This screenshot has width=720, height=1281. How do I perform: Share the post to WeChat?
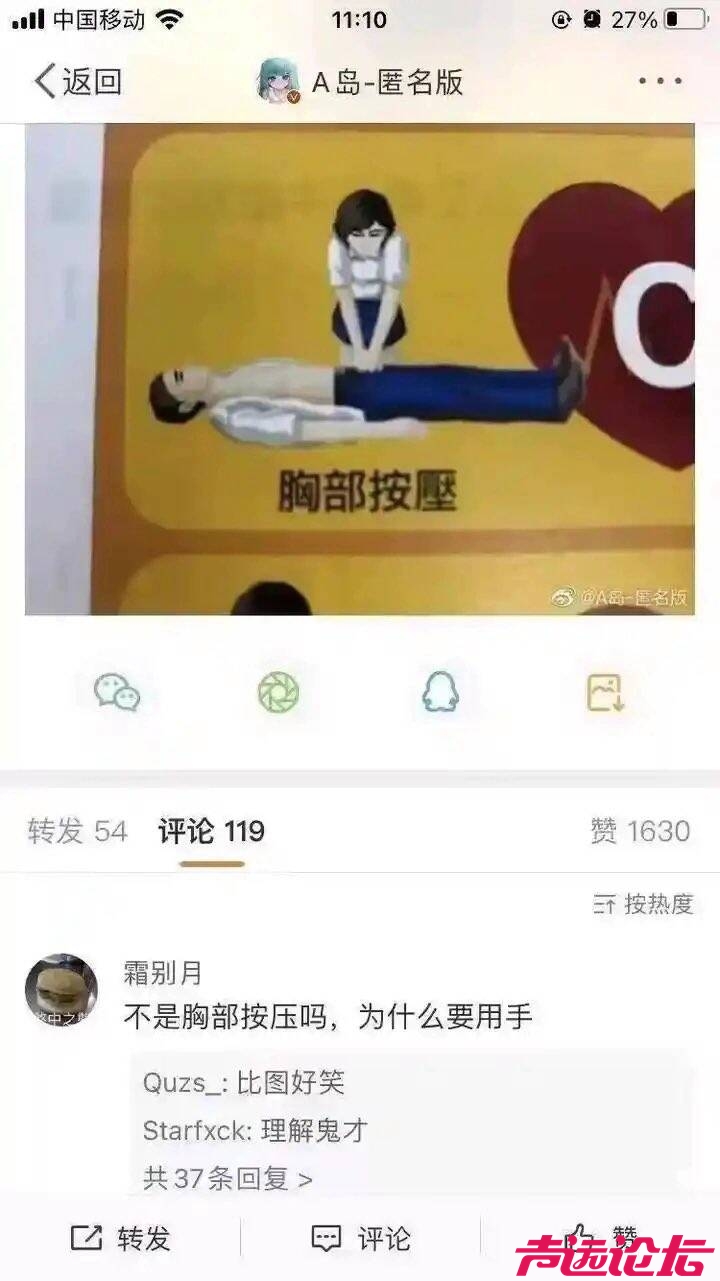click(117, 692)
